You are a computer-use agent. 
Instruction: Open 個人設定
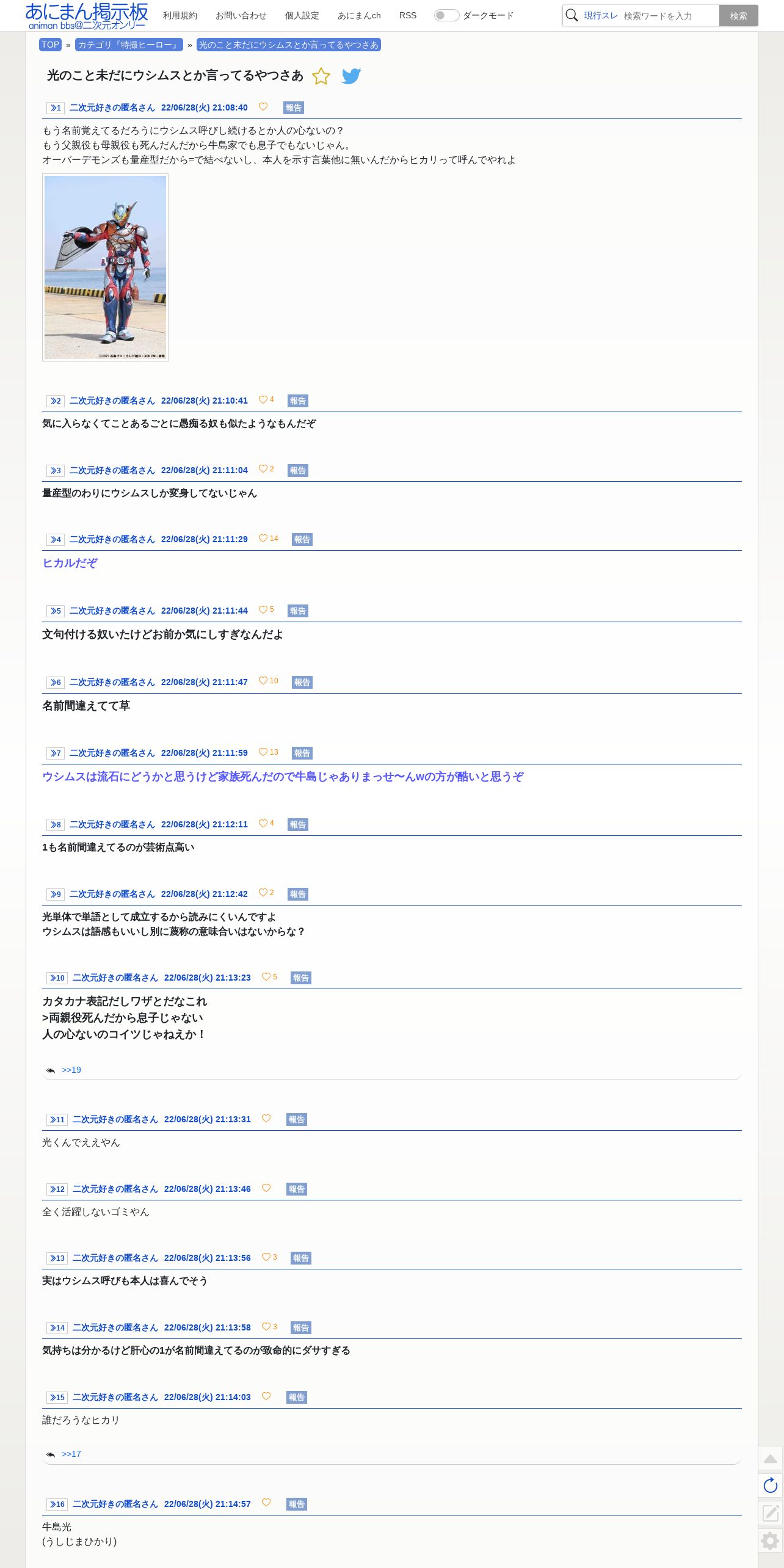[x=302, y=15]
